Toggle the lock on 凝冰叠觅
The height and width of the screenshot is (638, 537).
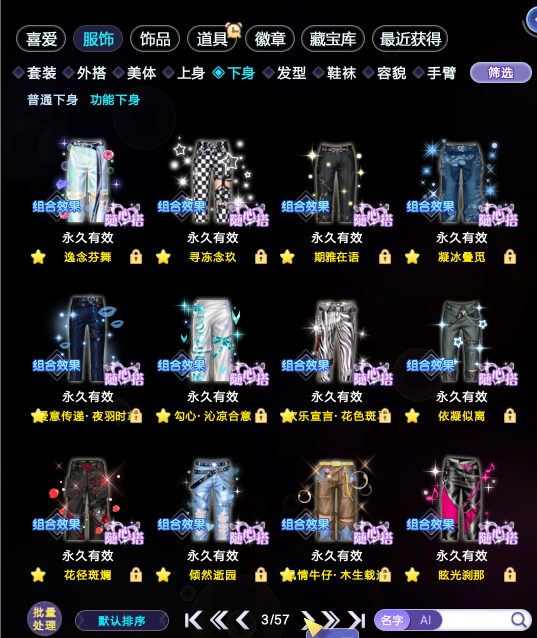510,257
